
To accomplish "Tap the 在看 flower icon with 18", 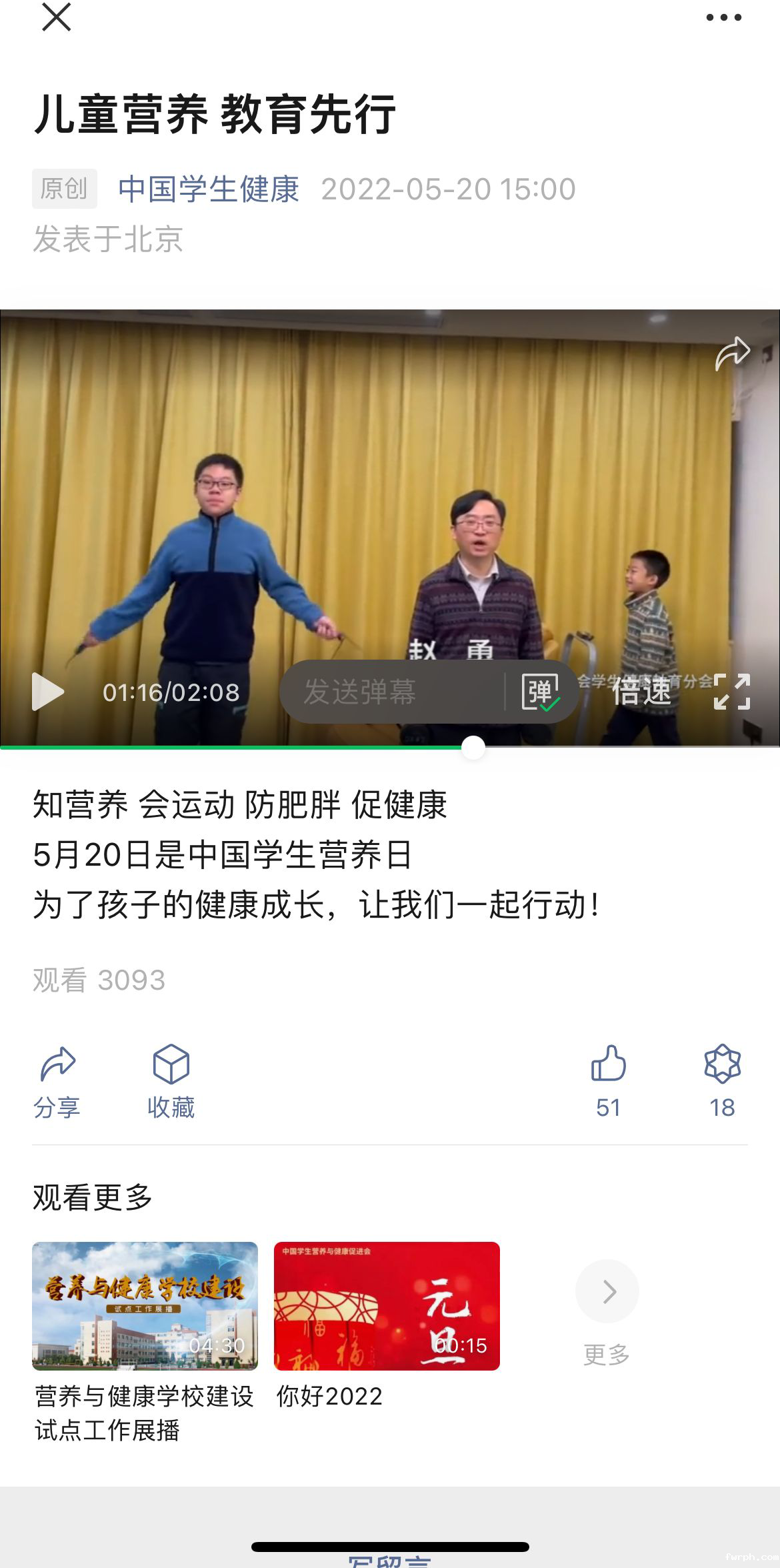I will [x=722, y=1080].
